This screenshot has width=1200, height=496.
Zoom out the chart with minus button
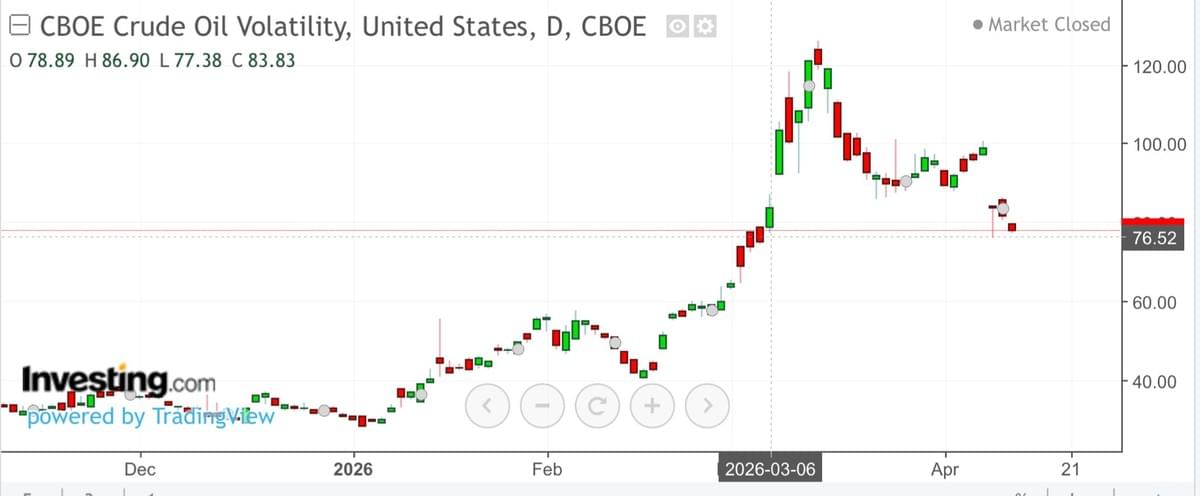pos(543,406)
